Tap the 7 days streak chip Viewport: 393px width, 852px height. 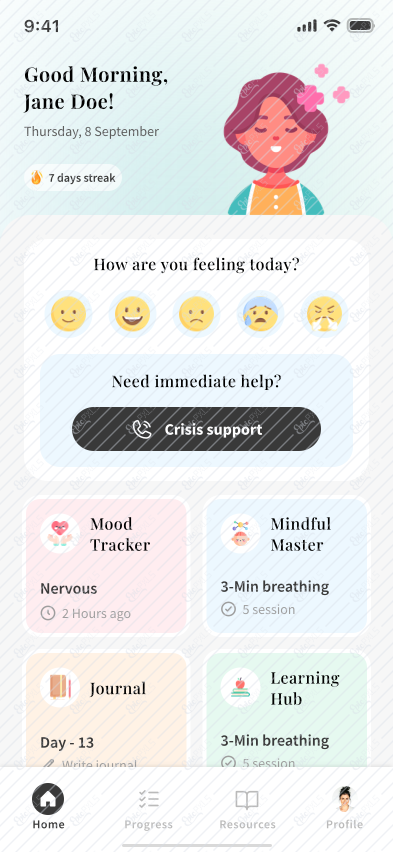(73, 178)
